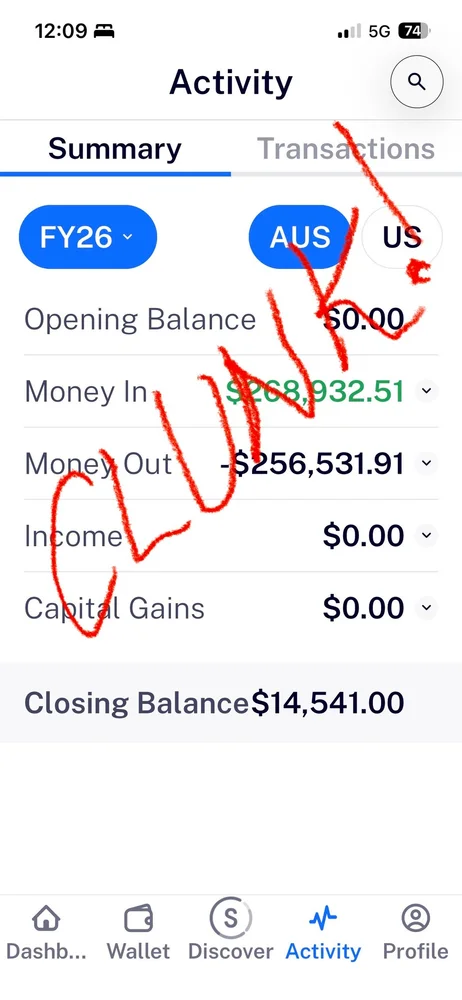Open the Wallet tab
This screenshot has width=462, height=1000.
click(138, 932)
